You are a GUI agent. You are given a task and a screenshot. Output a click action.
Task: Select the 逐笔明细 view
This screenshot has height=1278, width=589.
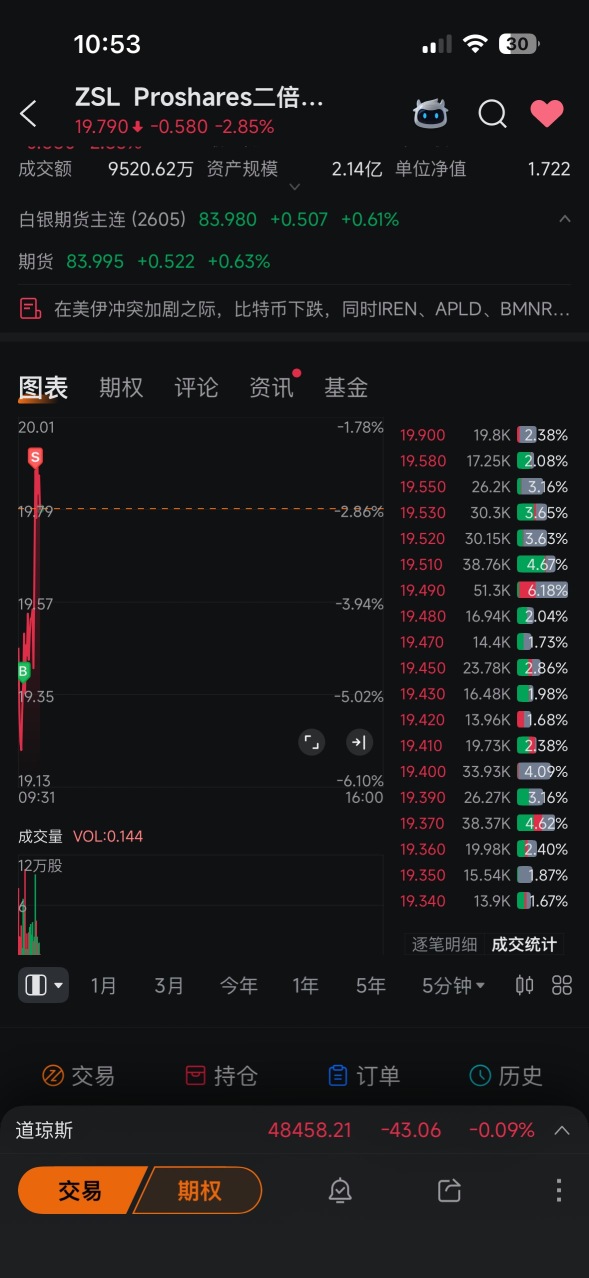(x=445, y=944)
